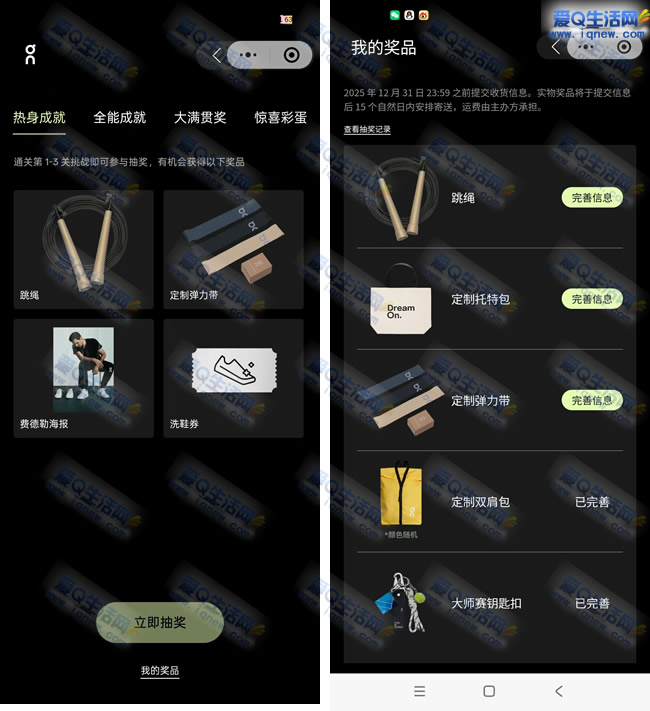The height and width of the screenshot is (711, 650).
Task: Select the 大满贯奖 tab
Action: click(x=200, y=117)
